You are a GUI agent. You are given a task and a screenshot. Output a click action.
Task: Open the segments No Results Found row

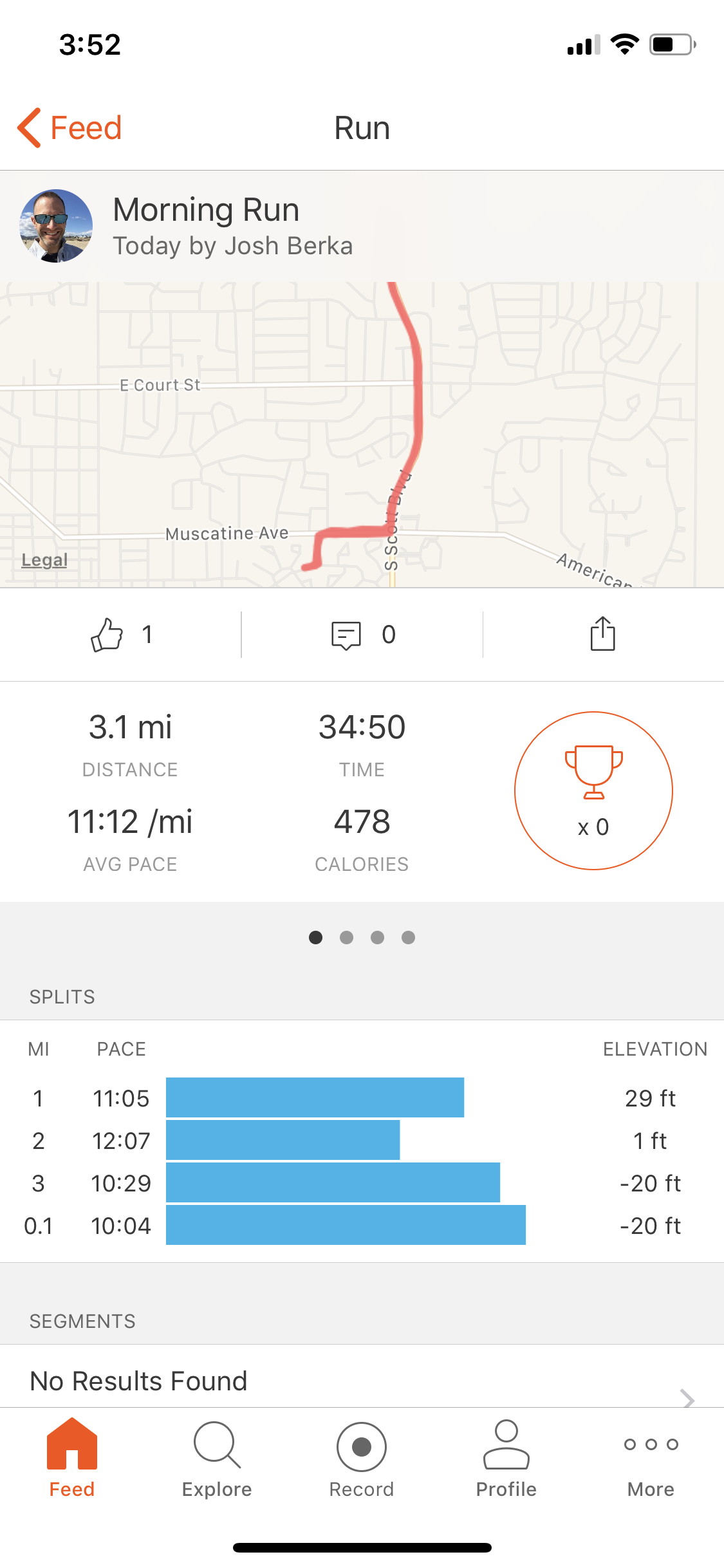pyautogui.click(x=362, y=1381)
